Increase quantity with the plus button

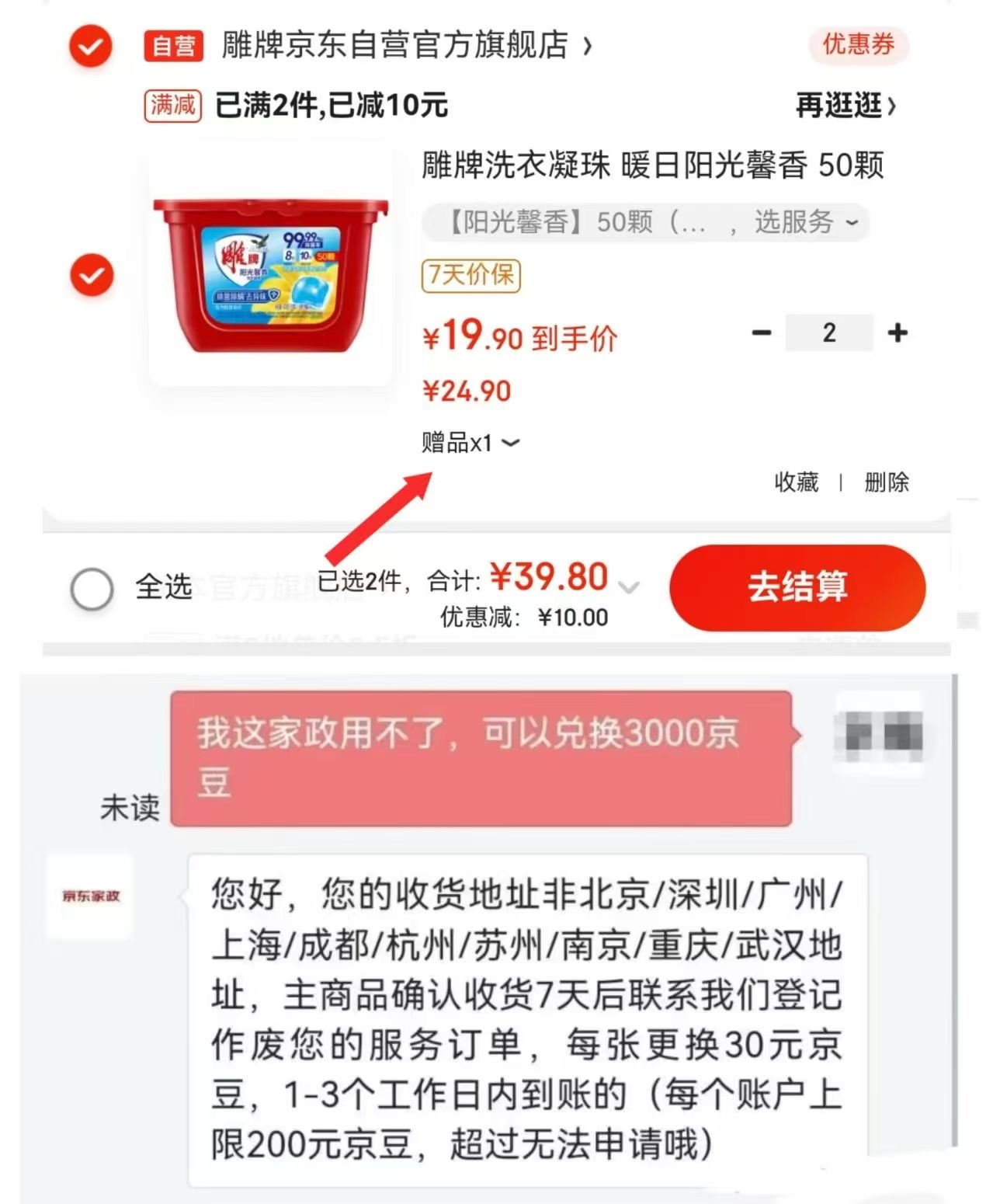[898, 333]
